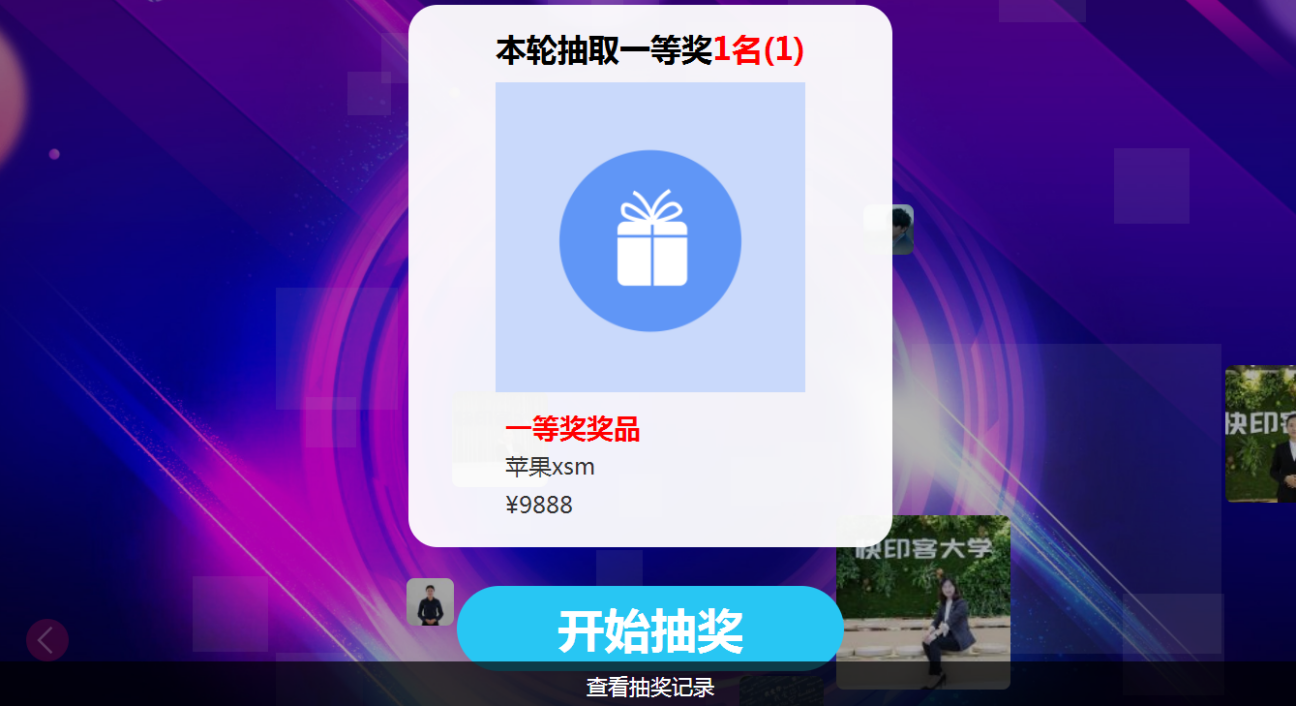
Task: Tap the 开始抽奖 button
Action: (650, 628)
